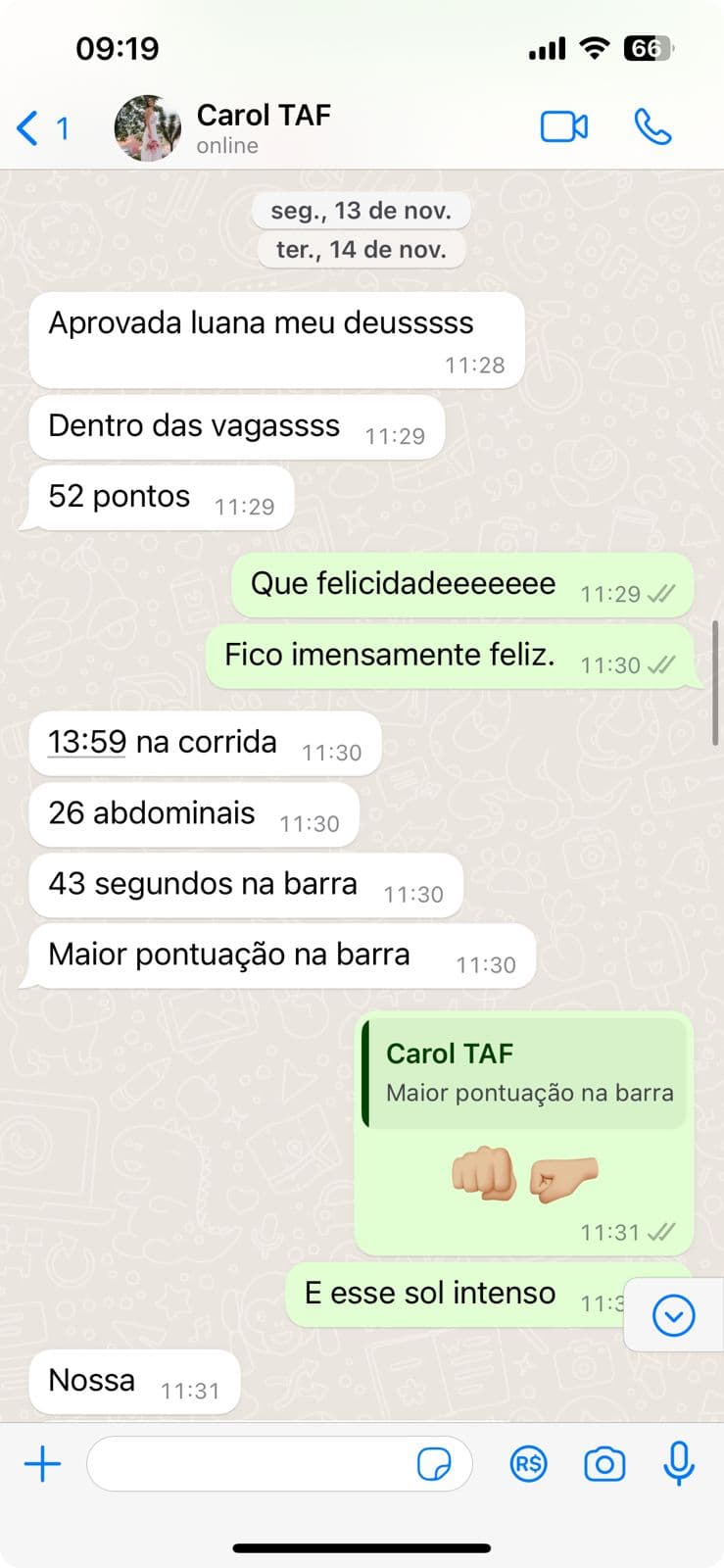Select the quoted 'Maior pontuação na barra' reply
Screen dimensions: 724x1568
(524, 1071)
